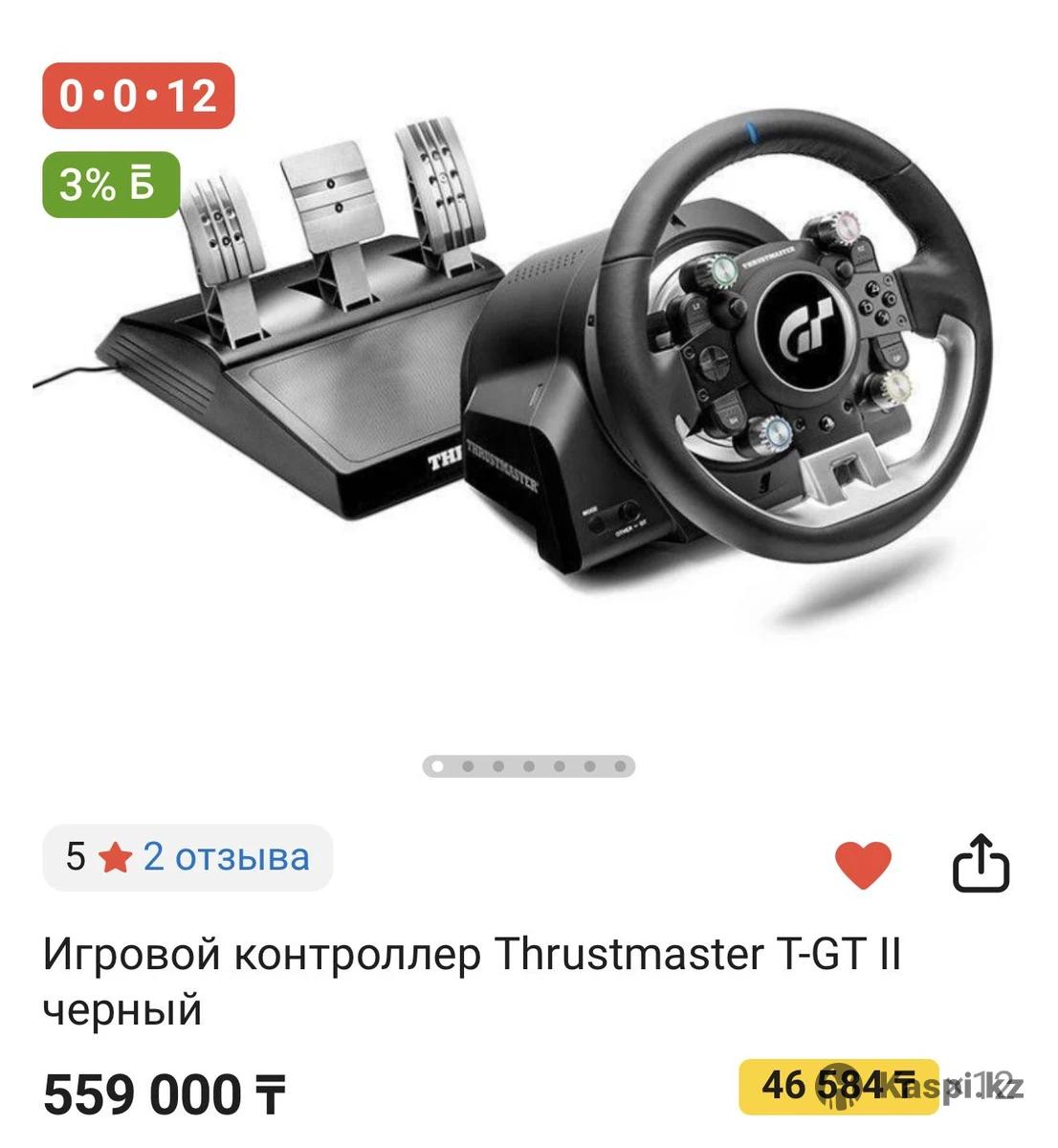Remove the product from favorites via heart

[x=863, y=863]
